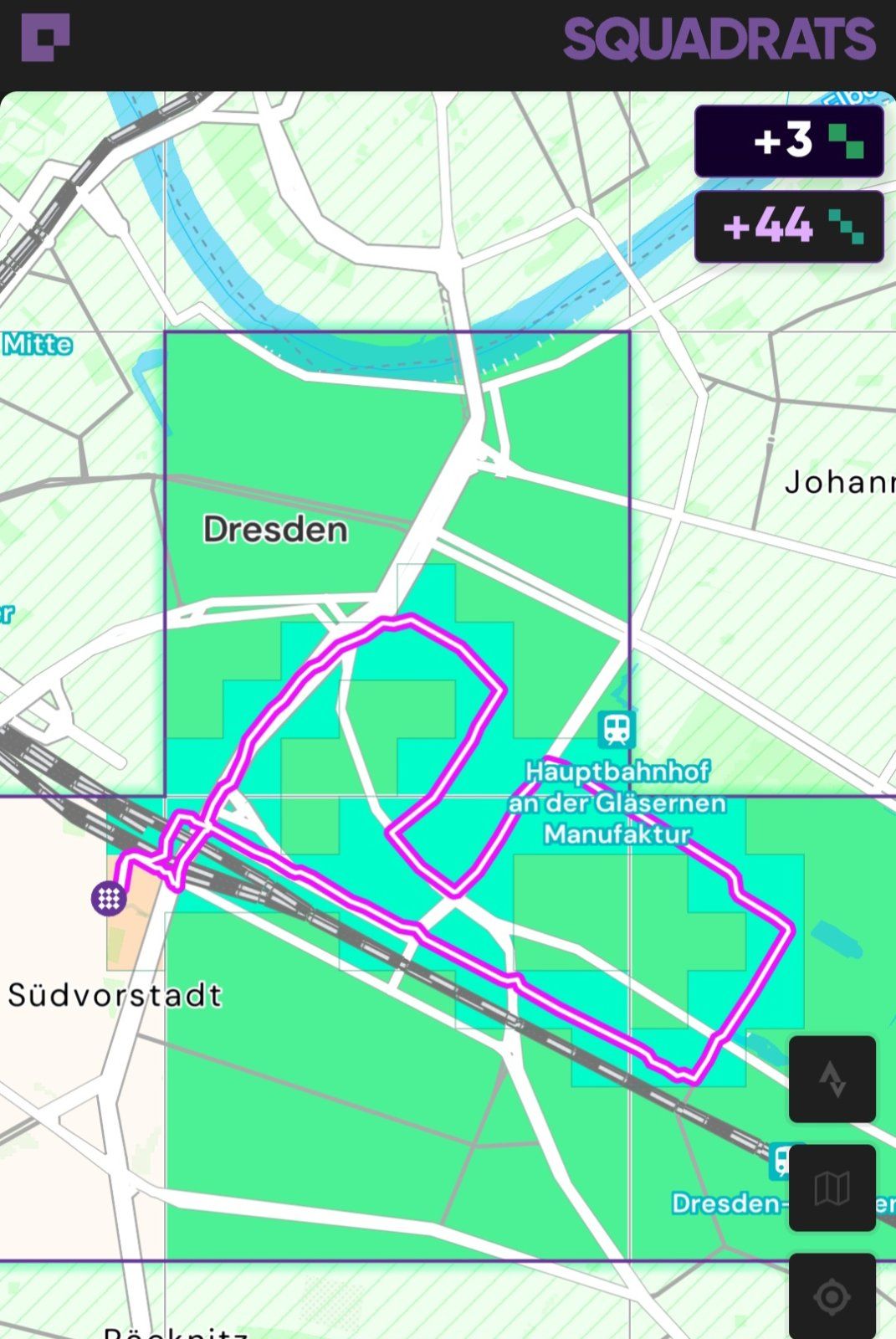896x1339 pixels.
Task: Change the map style
Action: pyautogui.click(x=832, y=1188)
